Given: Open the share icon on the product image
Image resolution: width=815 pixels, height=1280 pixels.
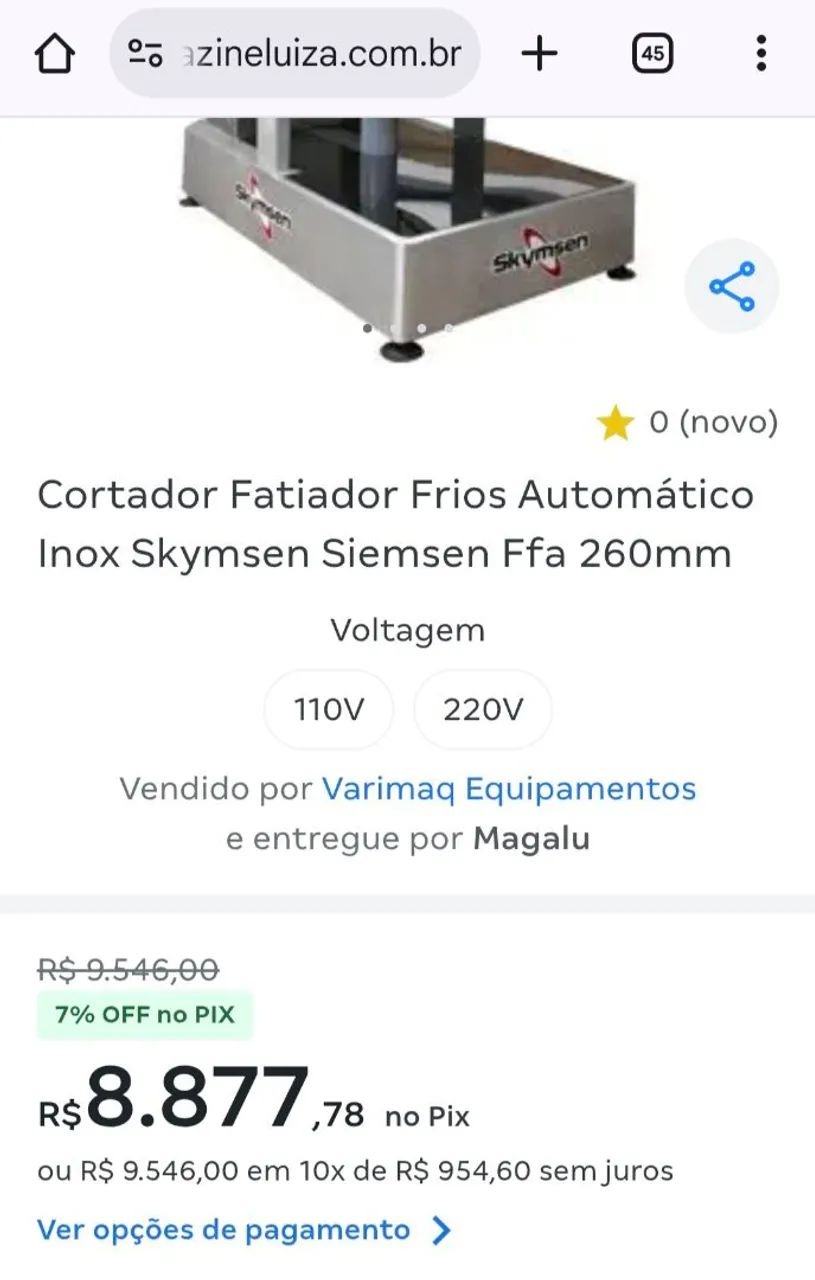Looking at the screenshot, I should click(x=731, y=287).
